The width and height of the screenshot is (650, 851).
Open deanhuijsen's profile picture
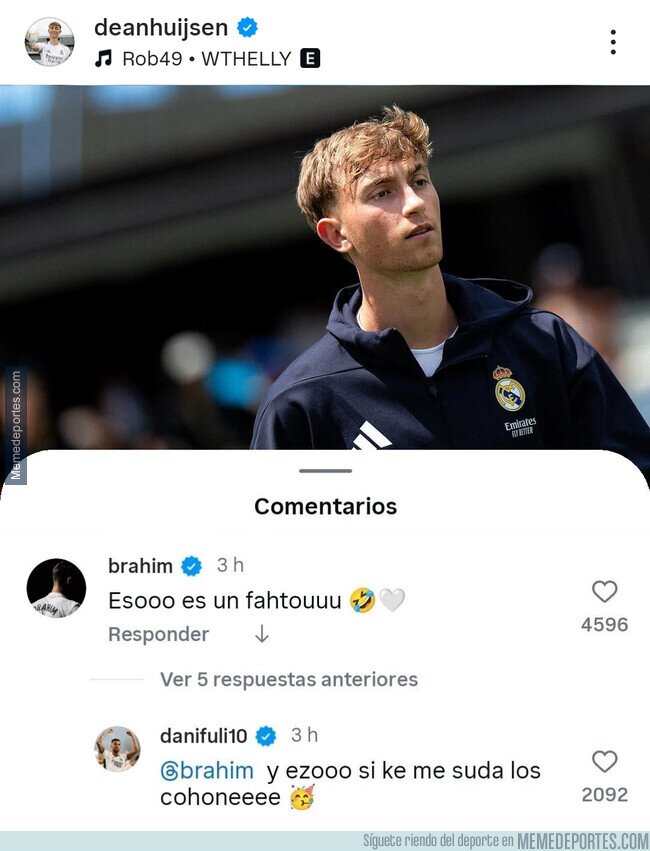pyautogui.click(x=49, y=42)
